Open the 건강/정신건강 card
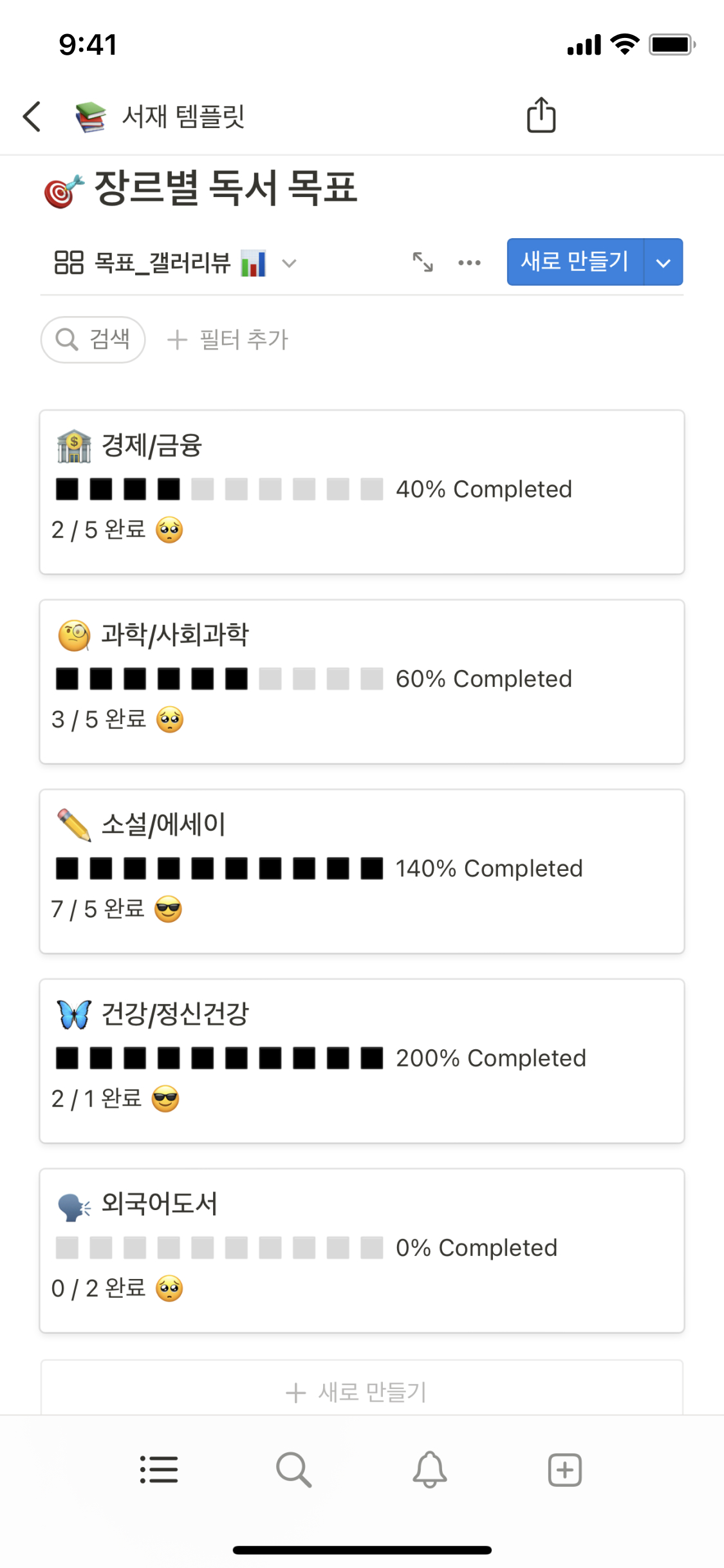Image resolution: width=724 pixels, height=1568 pixels. coord(362,1060)
